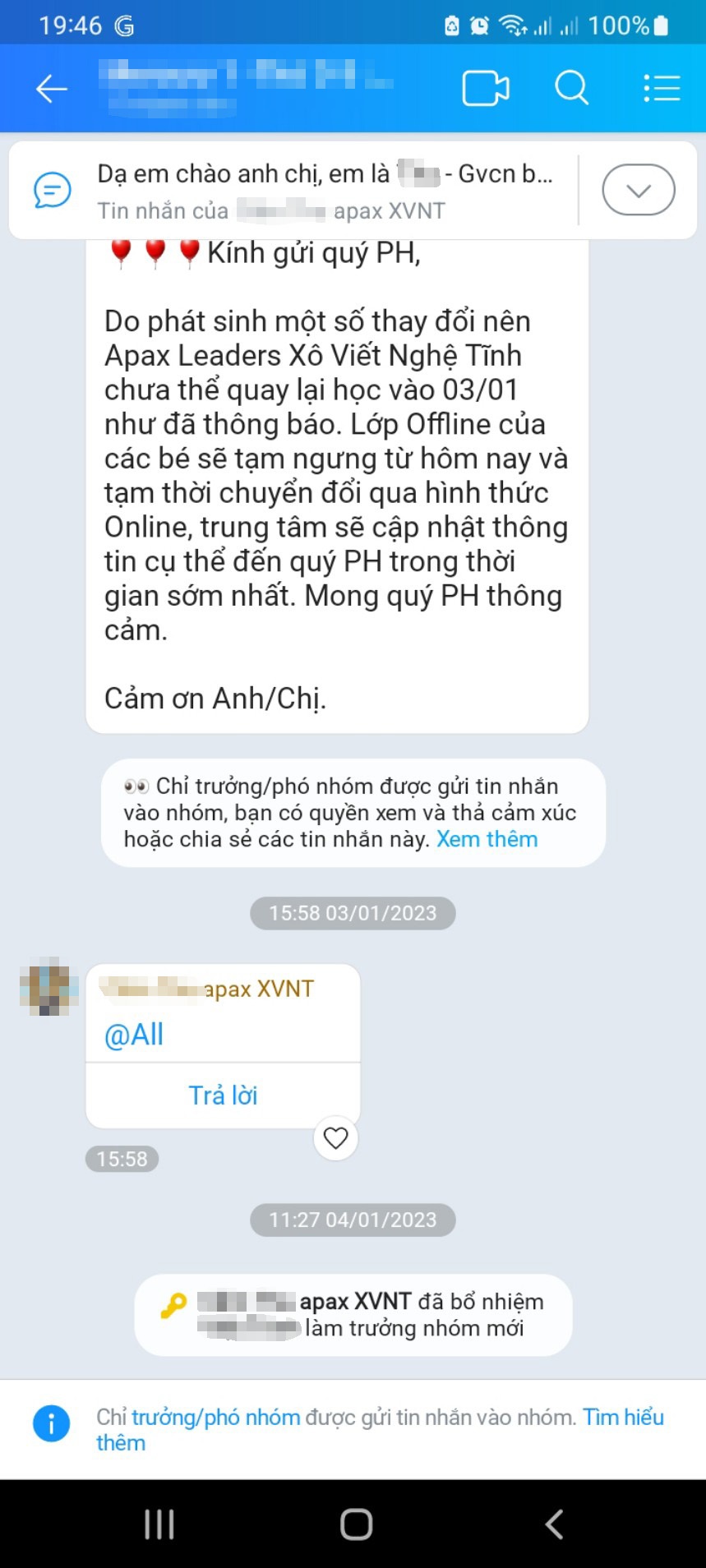Open search within this conversation
Screen dimensions: 706x1568
click(571, 88)
